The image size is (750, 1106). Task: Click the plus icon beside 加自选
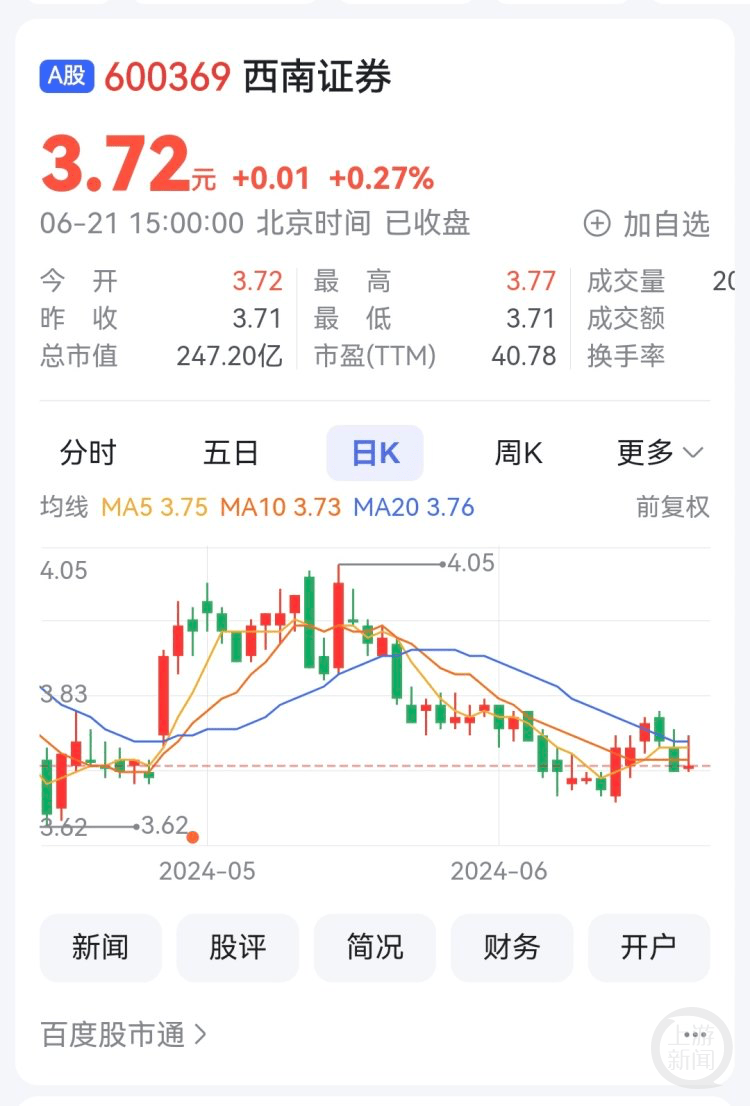(597, 224)
